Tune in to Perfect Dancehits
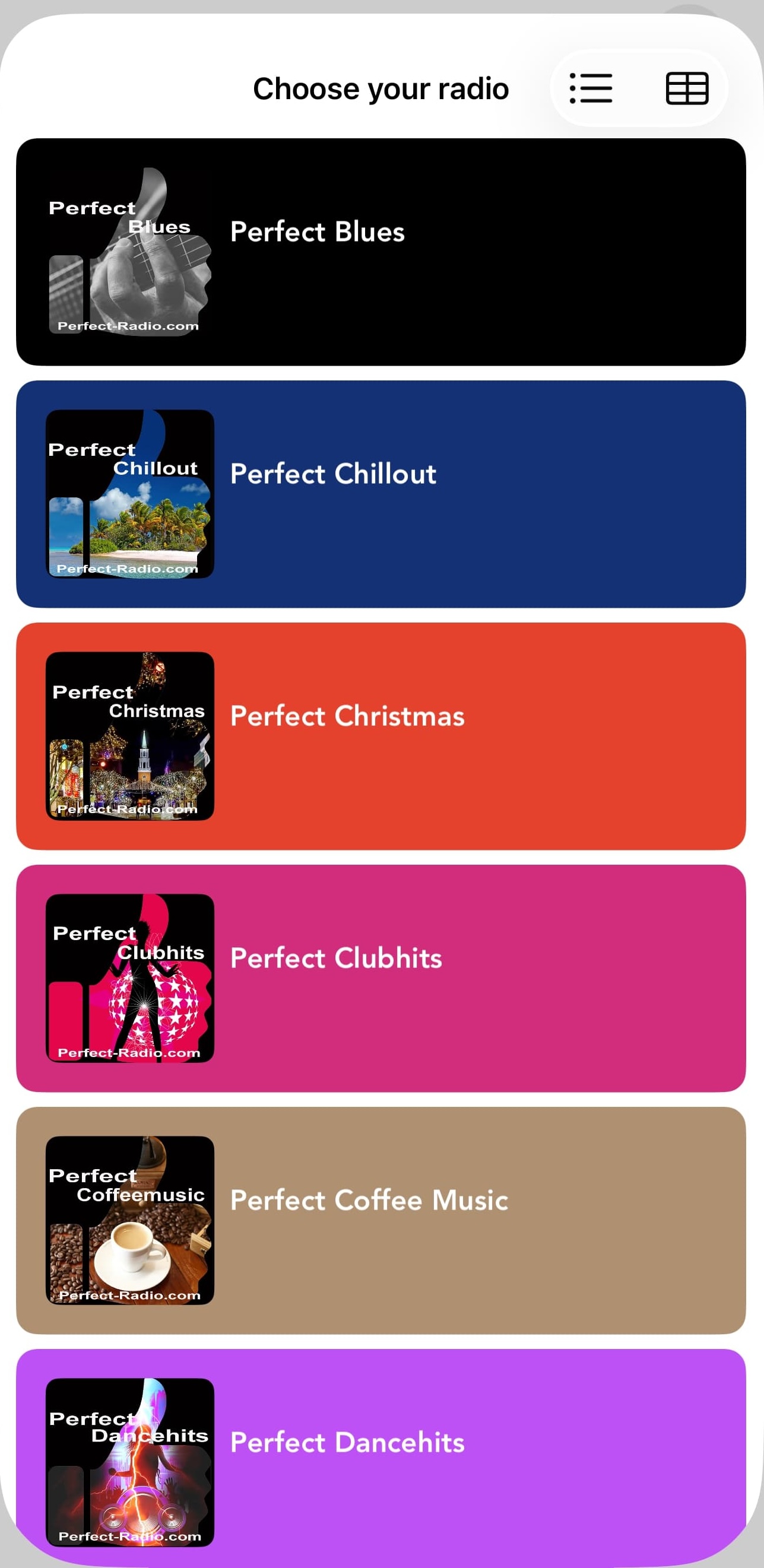The width and height of the screenshot is (764, 1568). 381,1455
